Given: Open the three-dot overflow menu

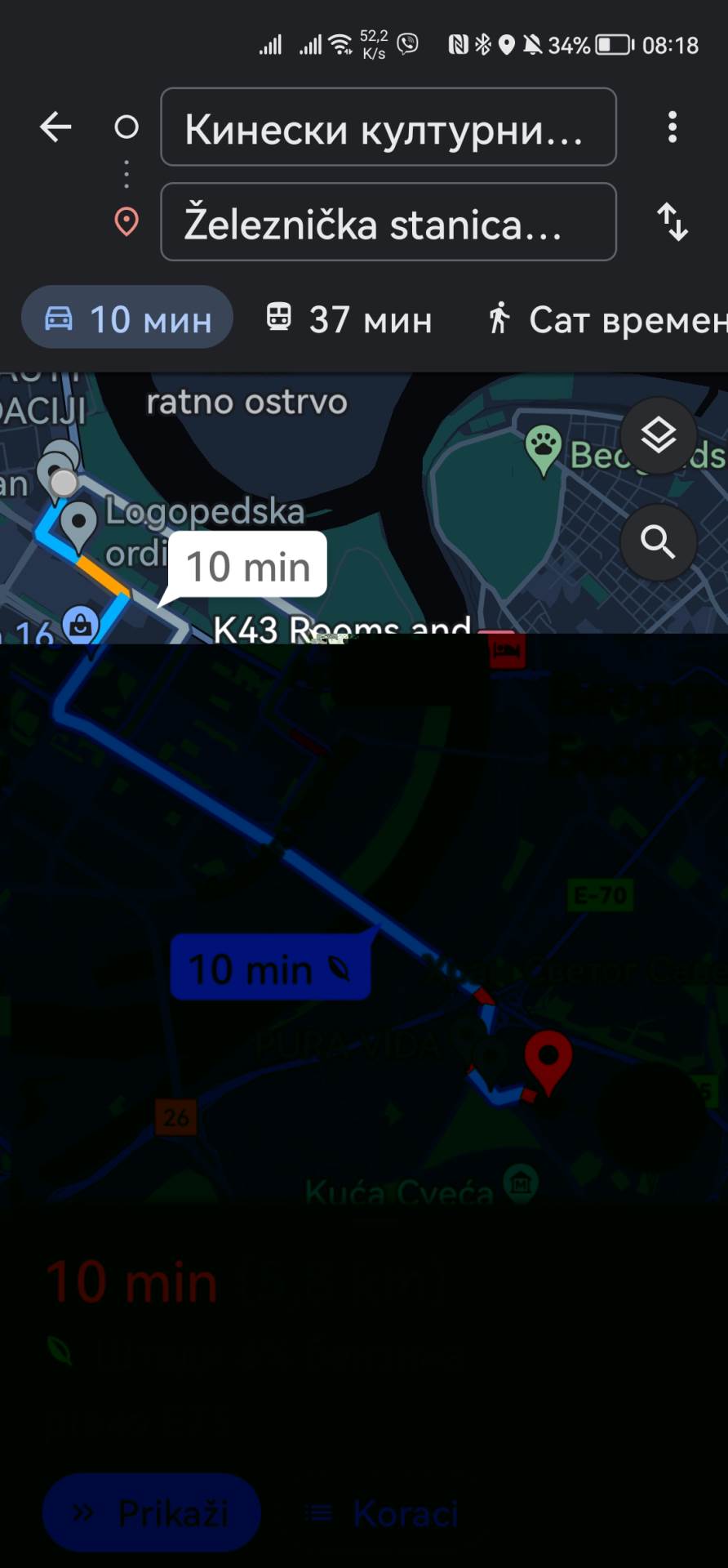Looking at the screenshot, I should click(x=672, y=127).
